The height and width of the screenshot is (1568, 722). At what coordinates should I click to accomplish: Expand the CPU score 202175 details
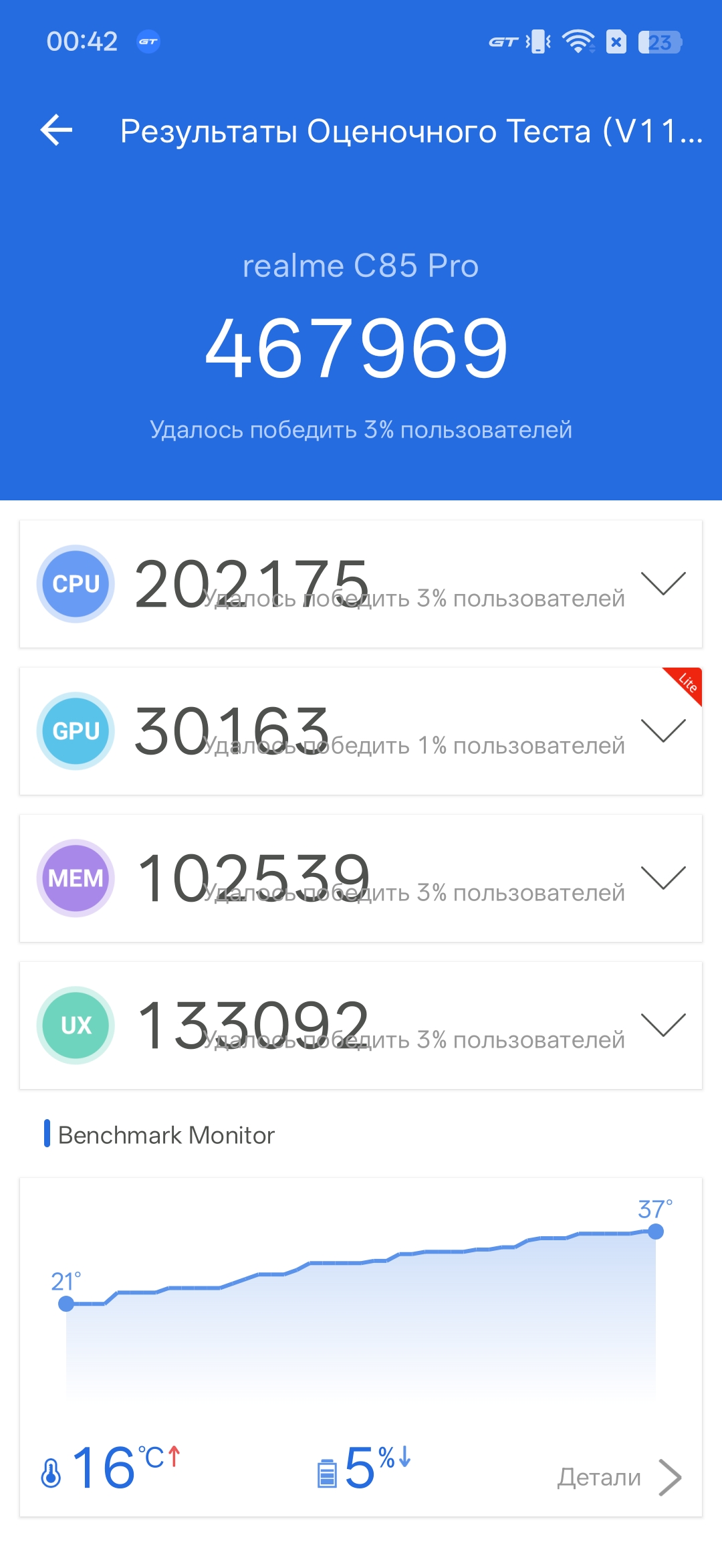tap(663, 583)
